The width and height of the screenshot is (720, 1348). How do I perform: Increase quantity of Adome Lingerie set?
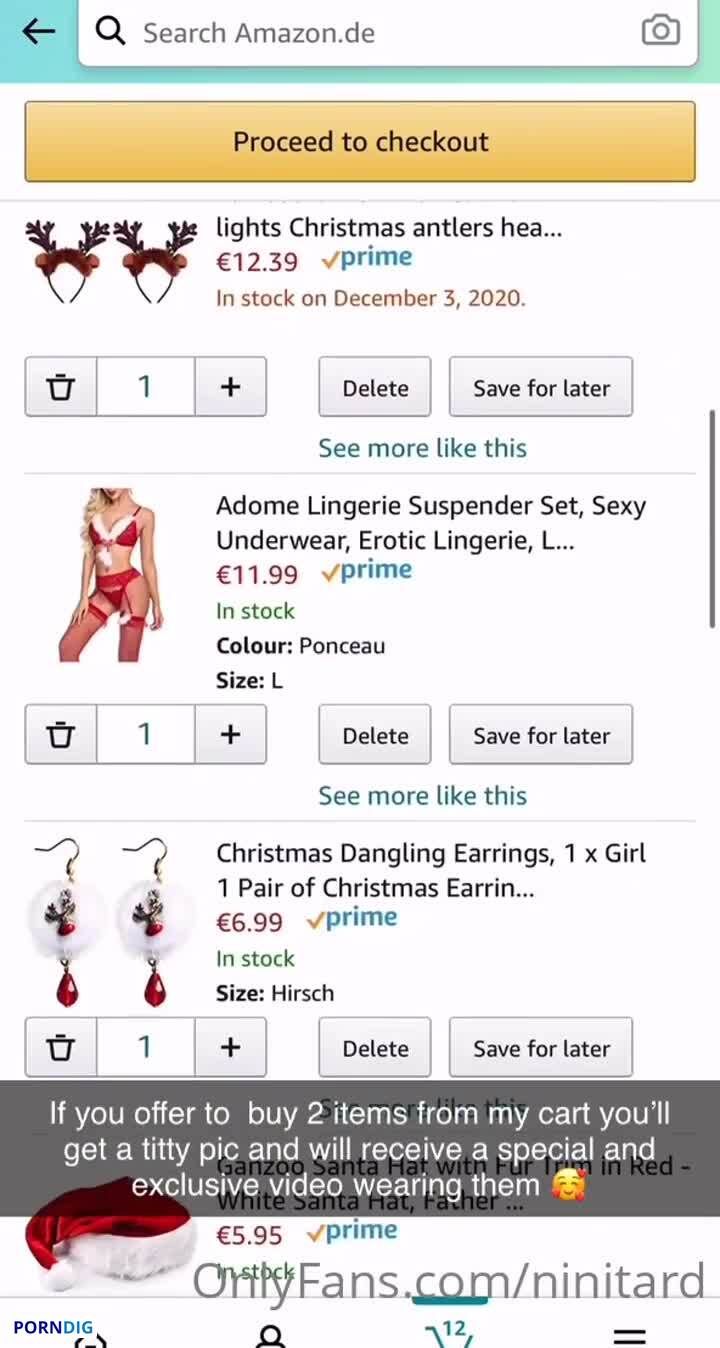click(230, 734)
